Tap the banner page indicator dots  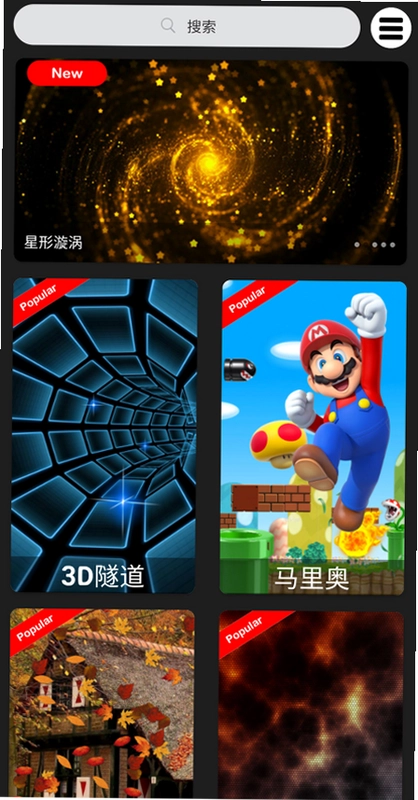click(x=375, y=244)
